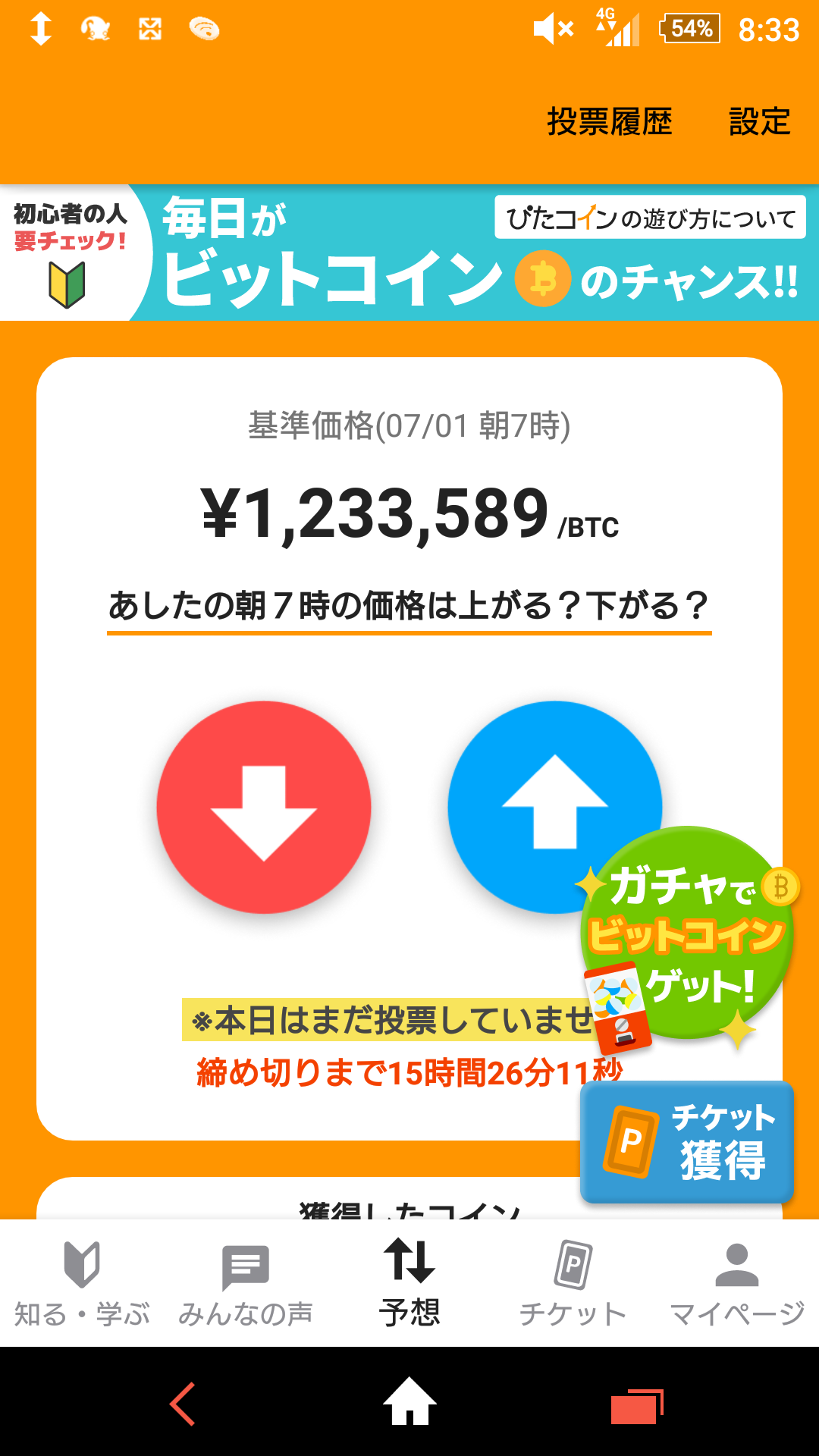This screenshot has height=1456, width=819.
Task: Return to the device home screen
Action: (409, 1402)
